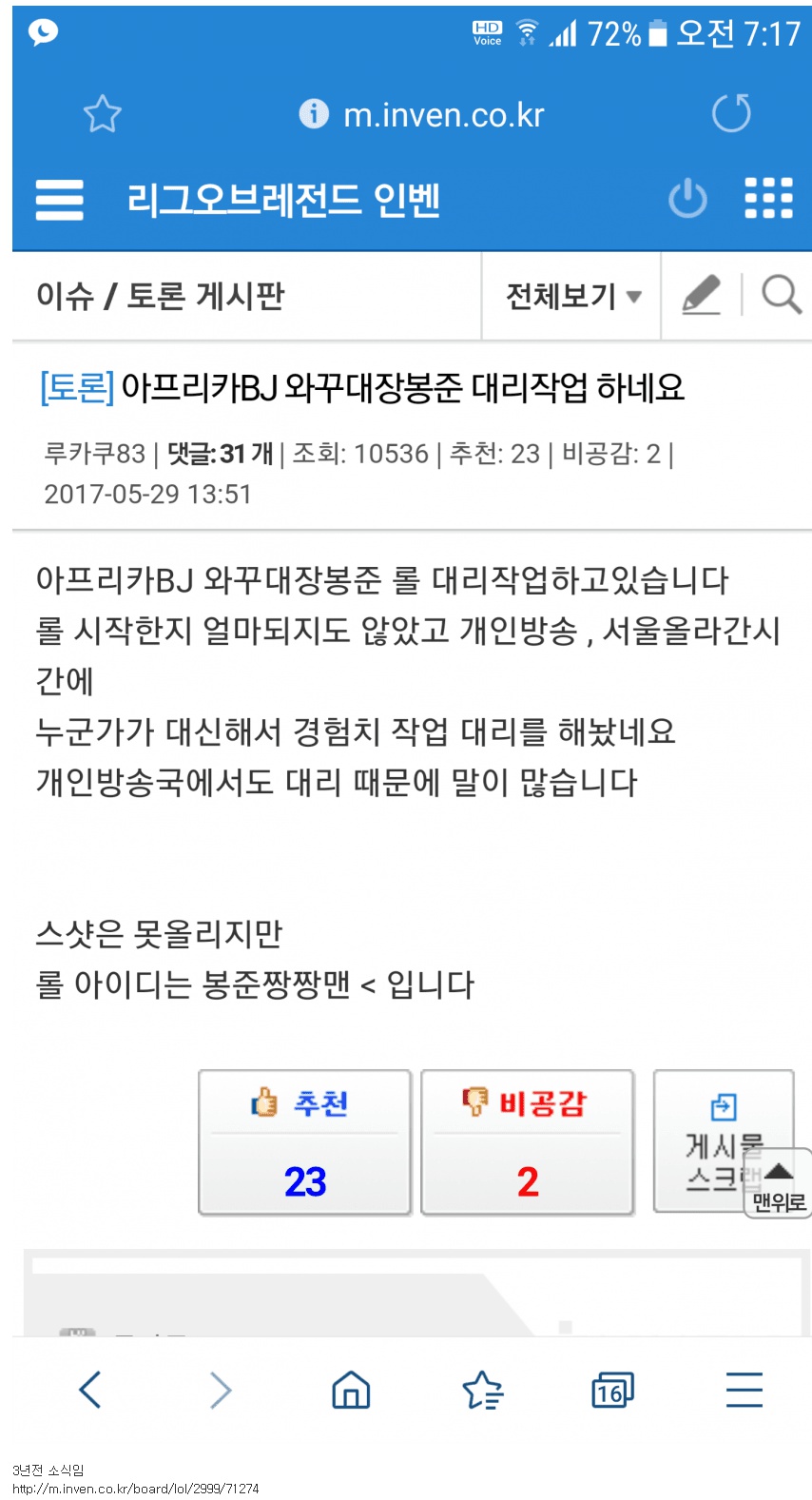
Task: Open the hamburger site menu
Action: [x=59, y=200]
